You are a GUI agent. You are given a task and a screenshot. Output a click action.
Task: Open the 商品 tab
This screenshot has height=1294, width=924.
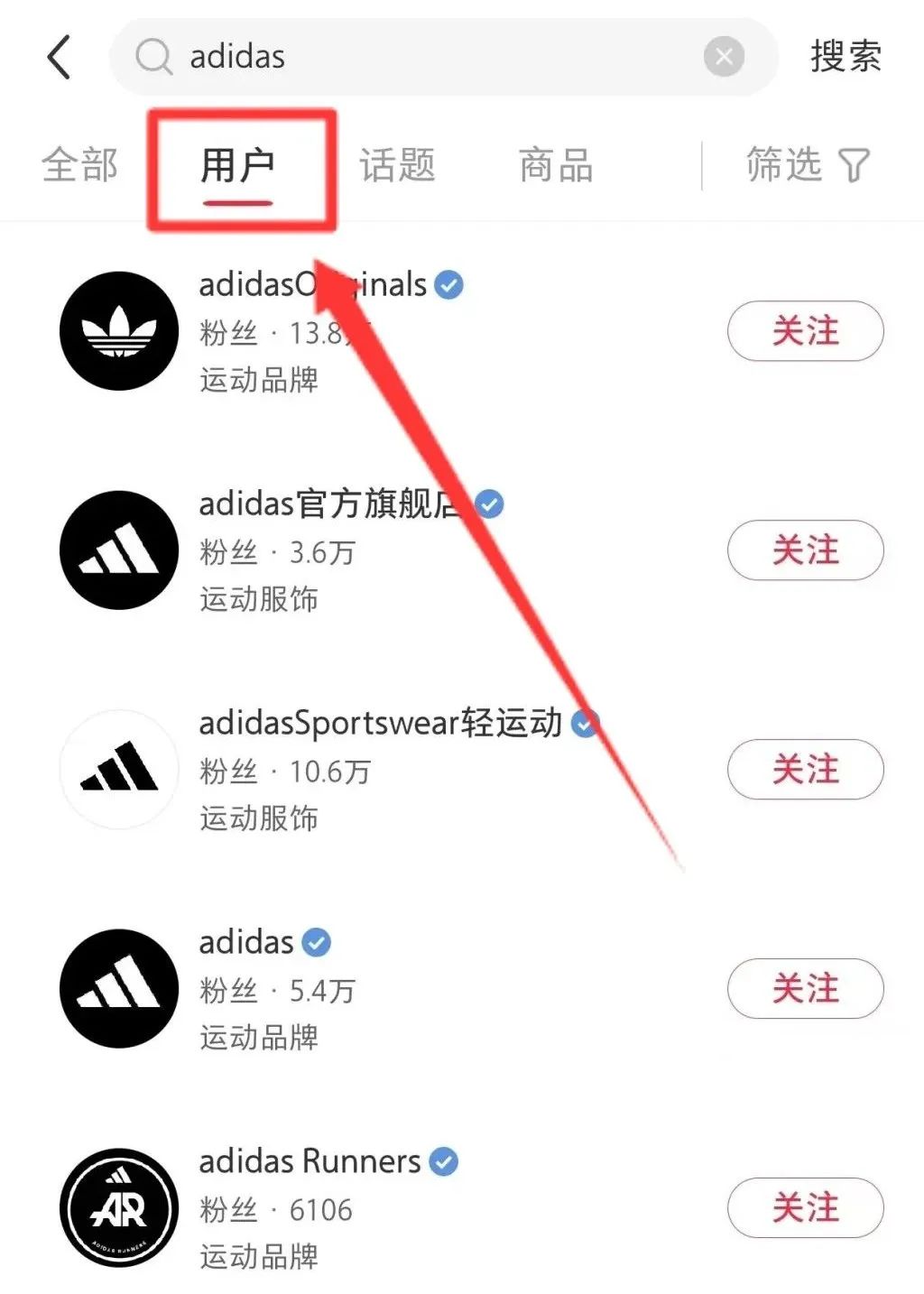[555, 165]
